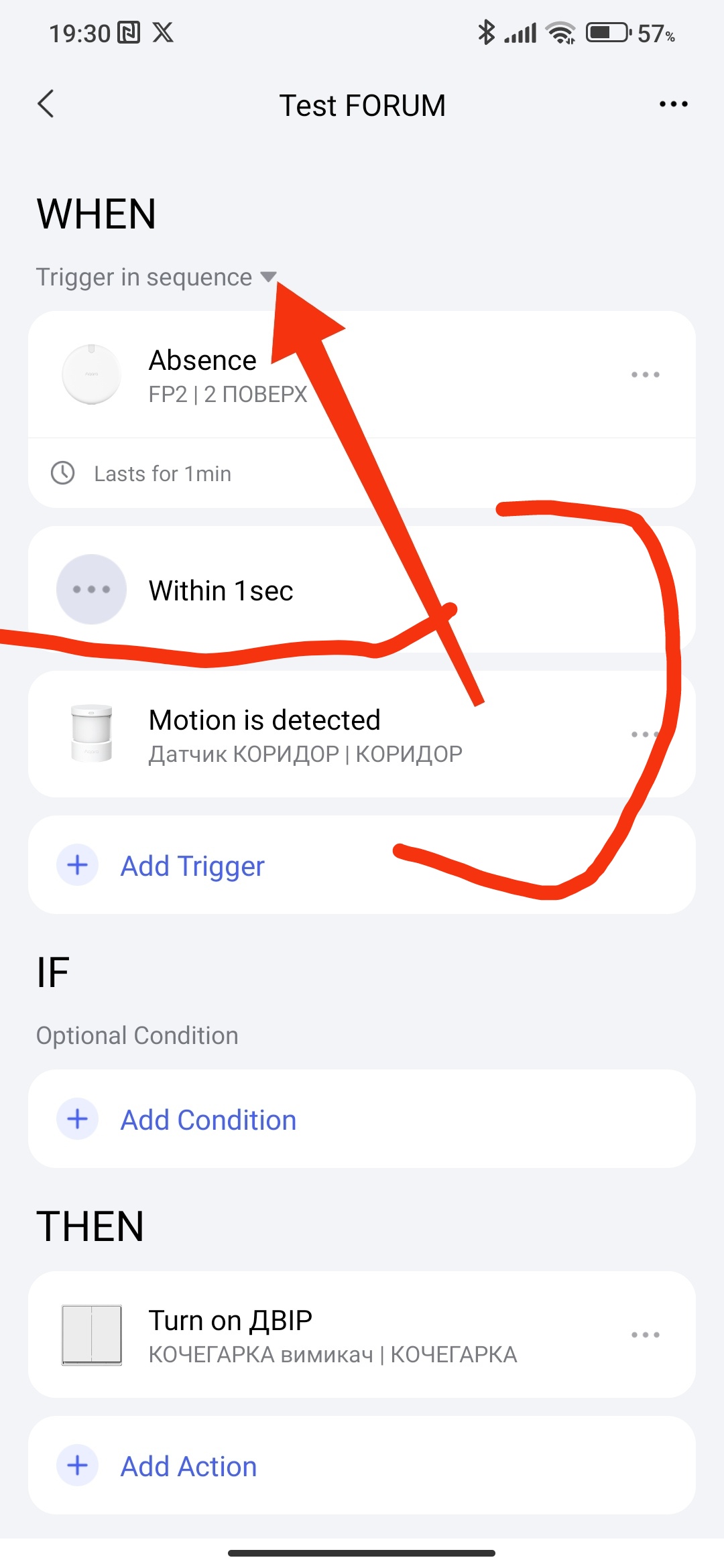Change the Within 1sec interval
The height and width of the screenshot is (1568, 724).
(221, 590)
